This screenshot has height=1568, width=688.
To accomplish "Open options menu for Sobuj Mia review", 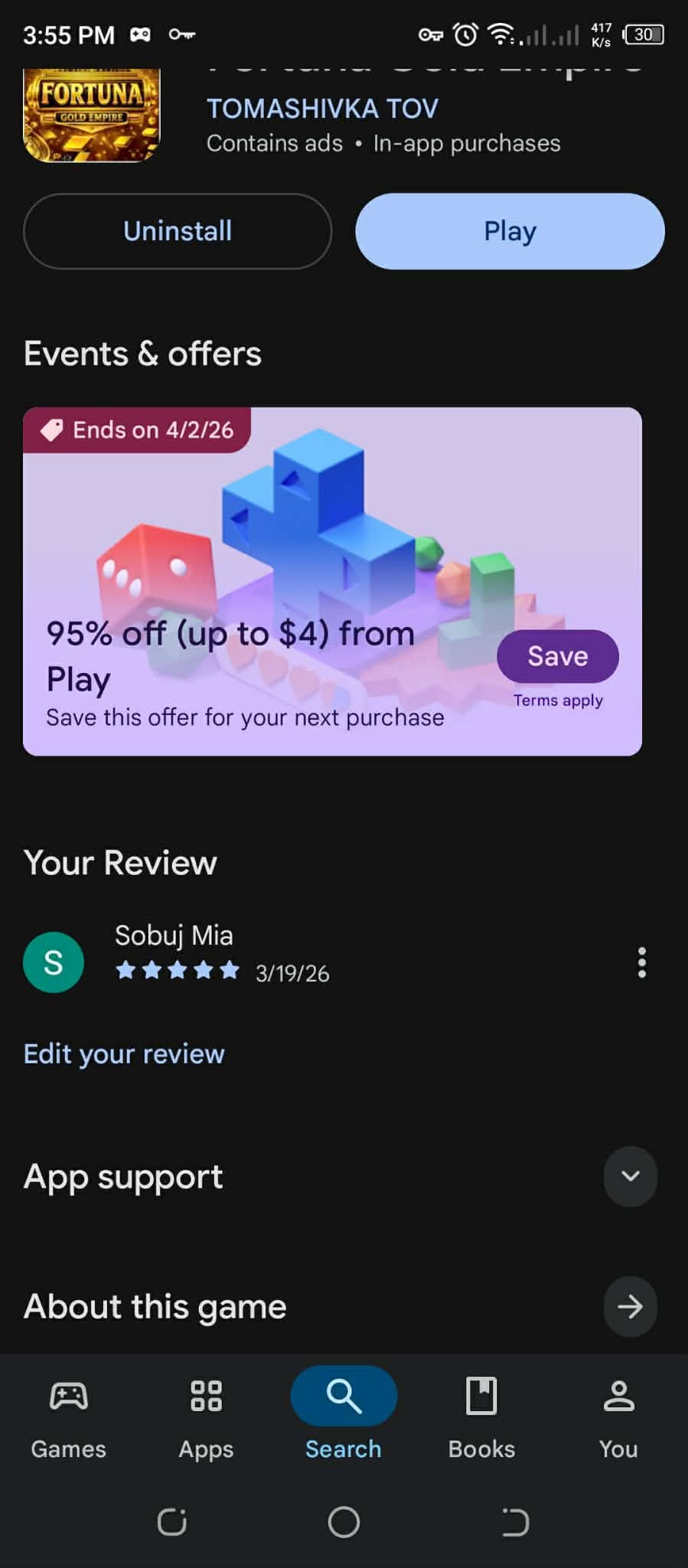I will (641, 962).
